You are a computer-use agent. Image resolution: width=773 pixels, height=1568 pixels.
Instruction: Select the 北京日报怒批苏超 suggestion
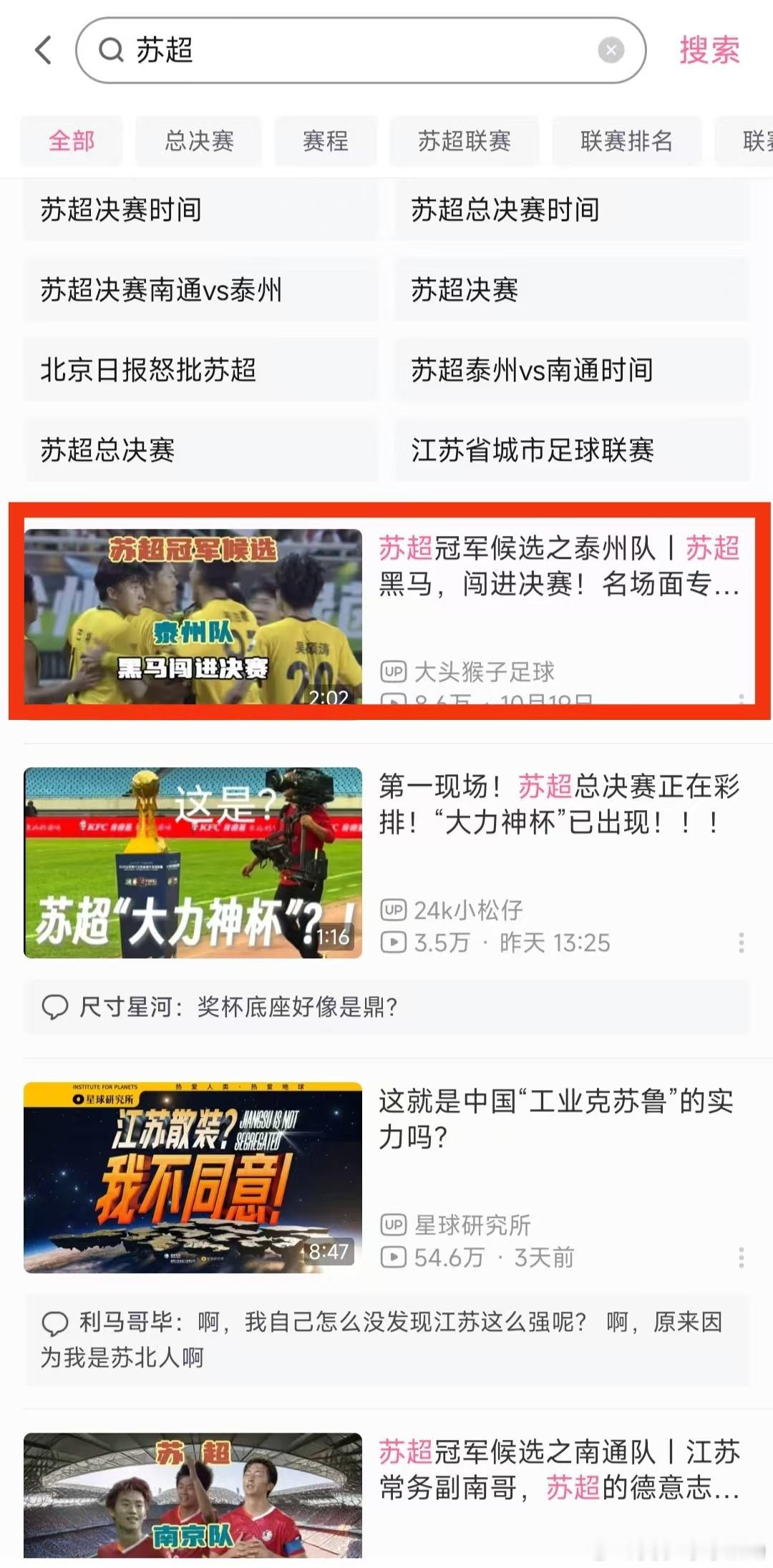(x=200, y=371)
